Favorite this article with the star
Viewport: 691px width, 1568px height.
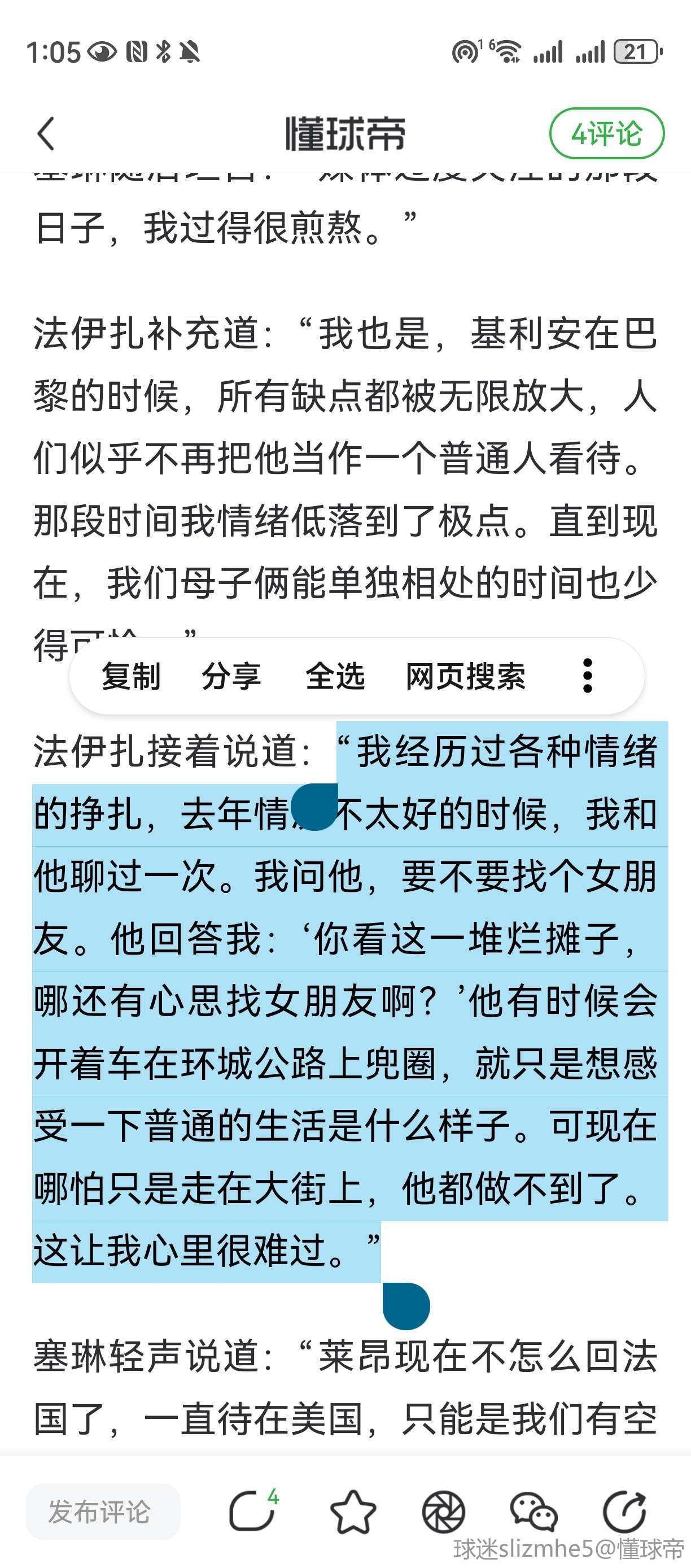(x=353, y=1512)
